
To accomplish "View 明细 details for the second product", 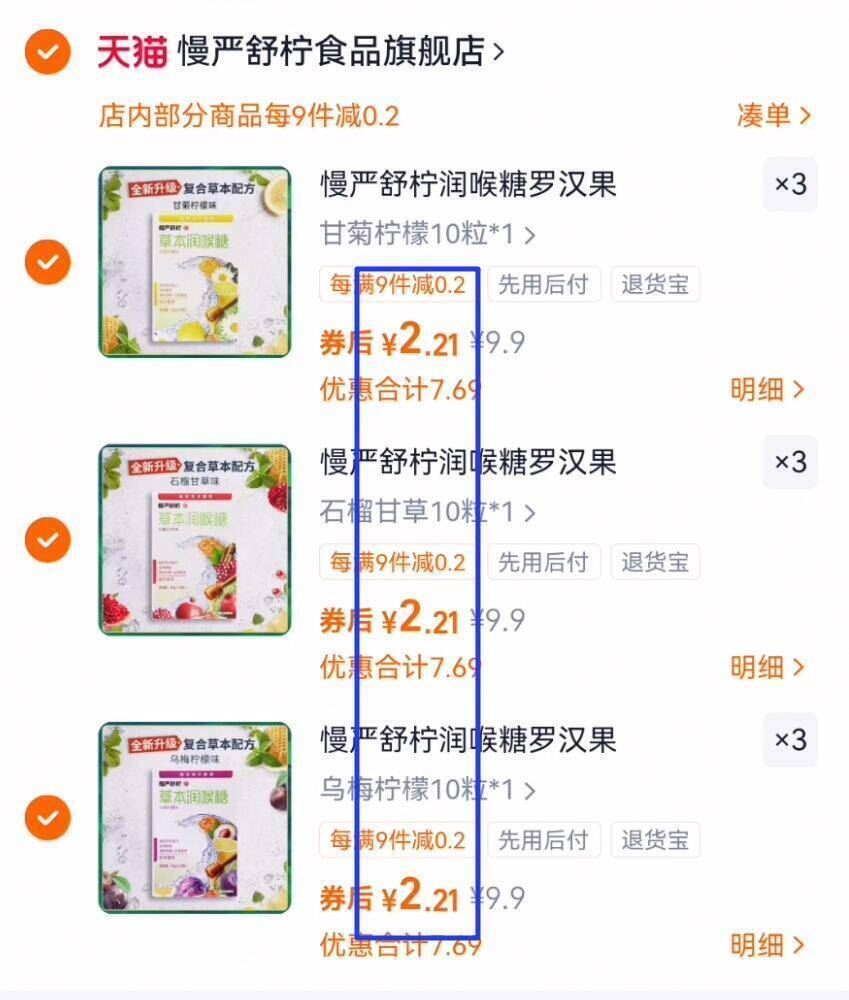I will tap(764, 668).
